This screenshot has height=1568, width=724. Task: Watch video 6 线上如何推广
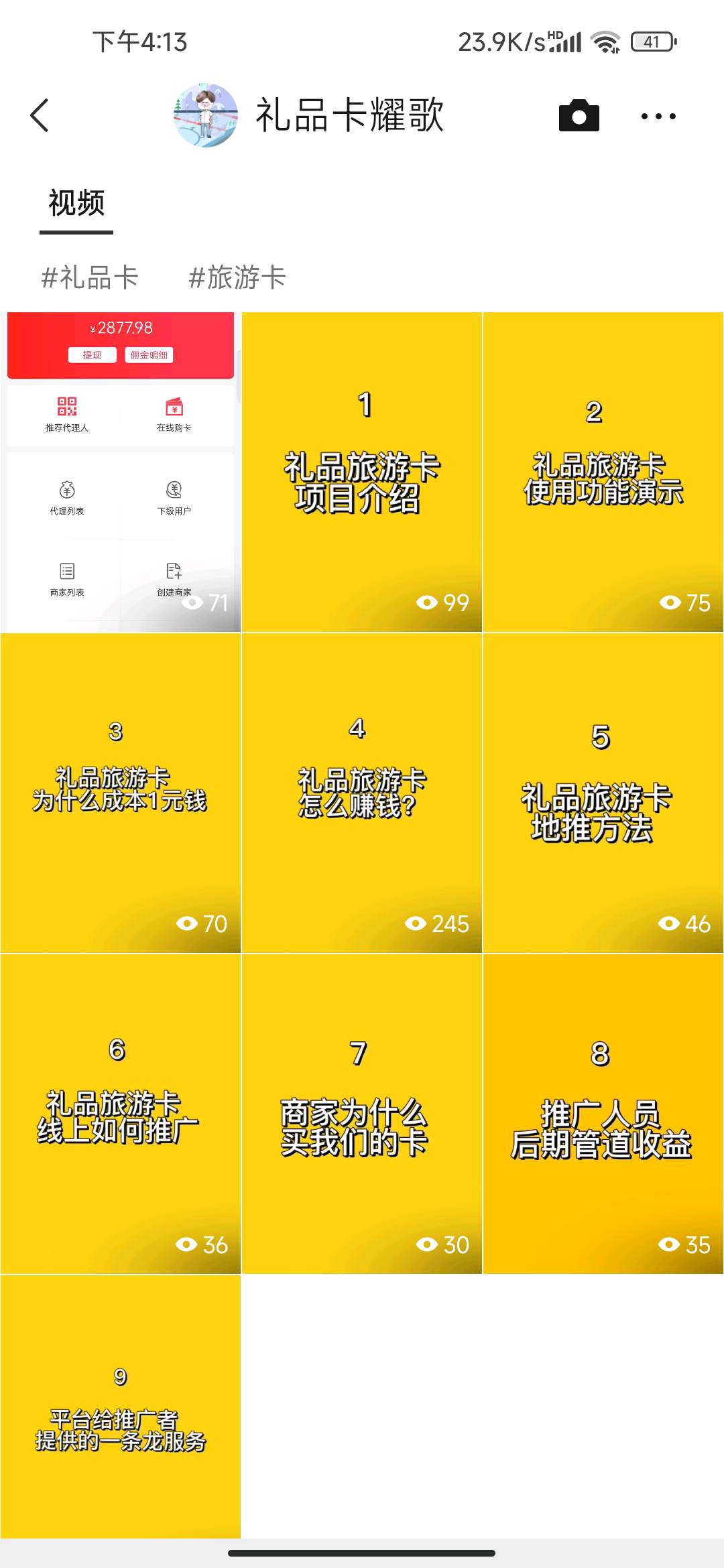tap(121, 1114)
